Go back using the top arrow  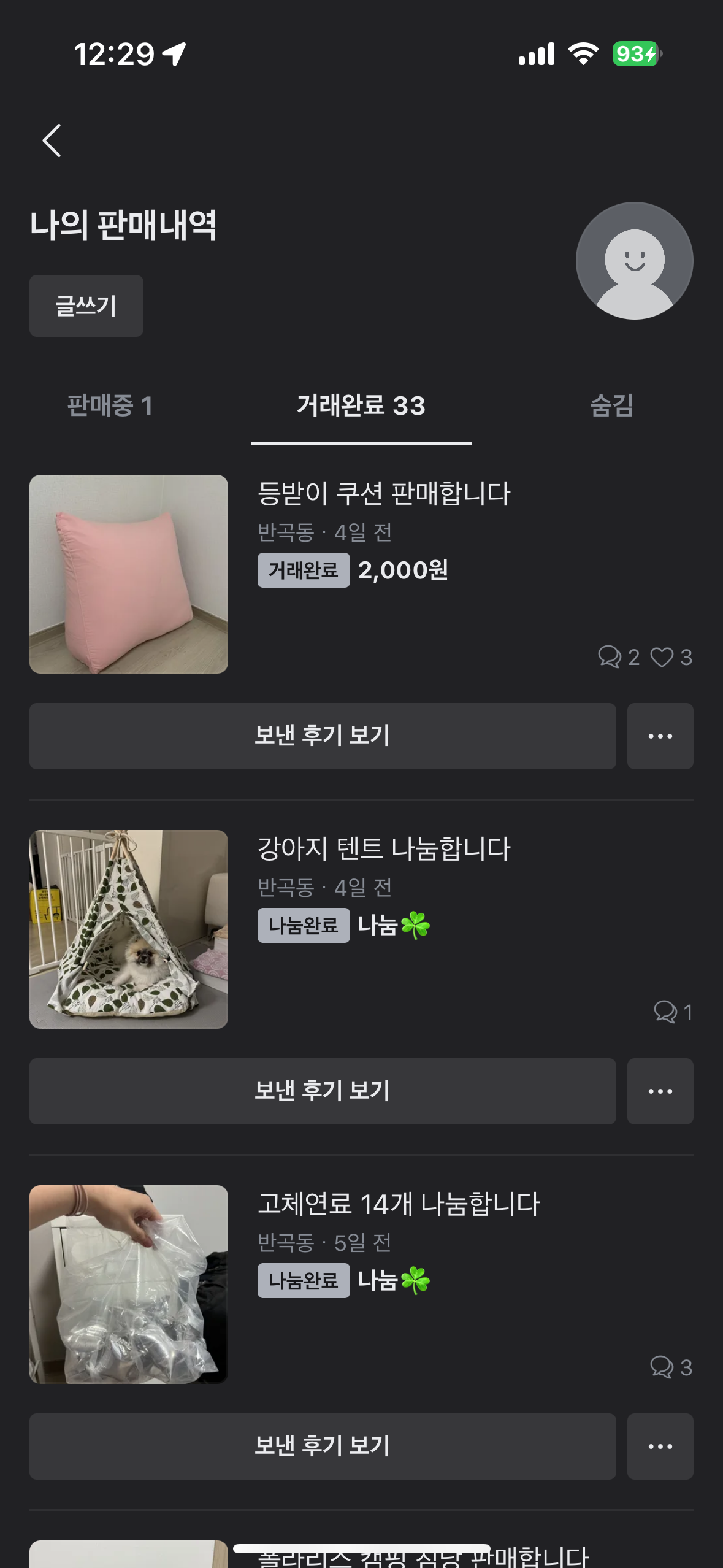pyautogui.click(x=52, y=140)
